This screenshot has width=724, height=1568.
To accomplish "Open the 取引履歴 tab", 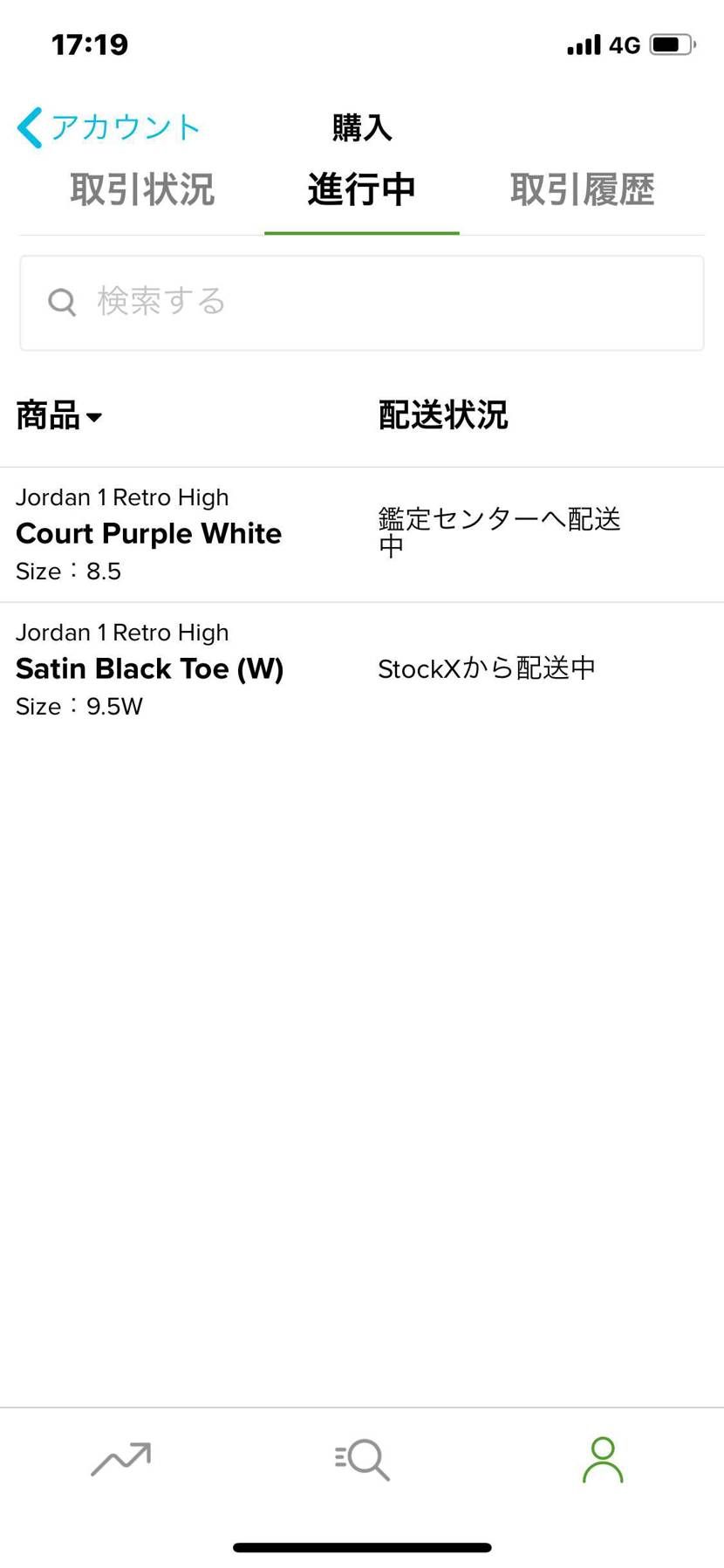I will [582, 189].
